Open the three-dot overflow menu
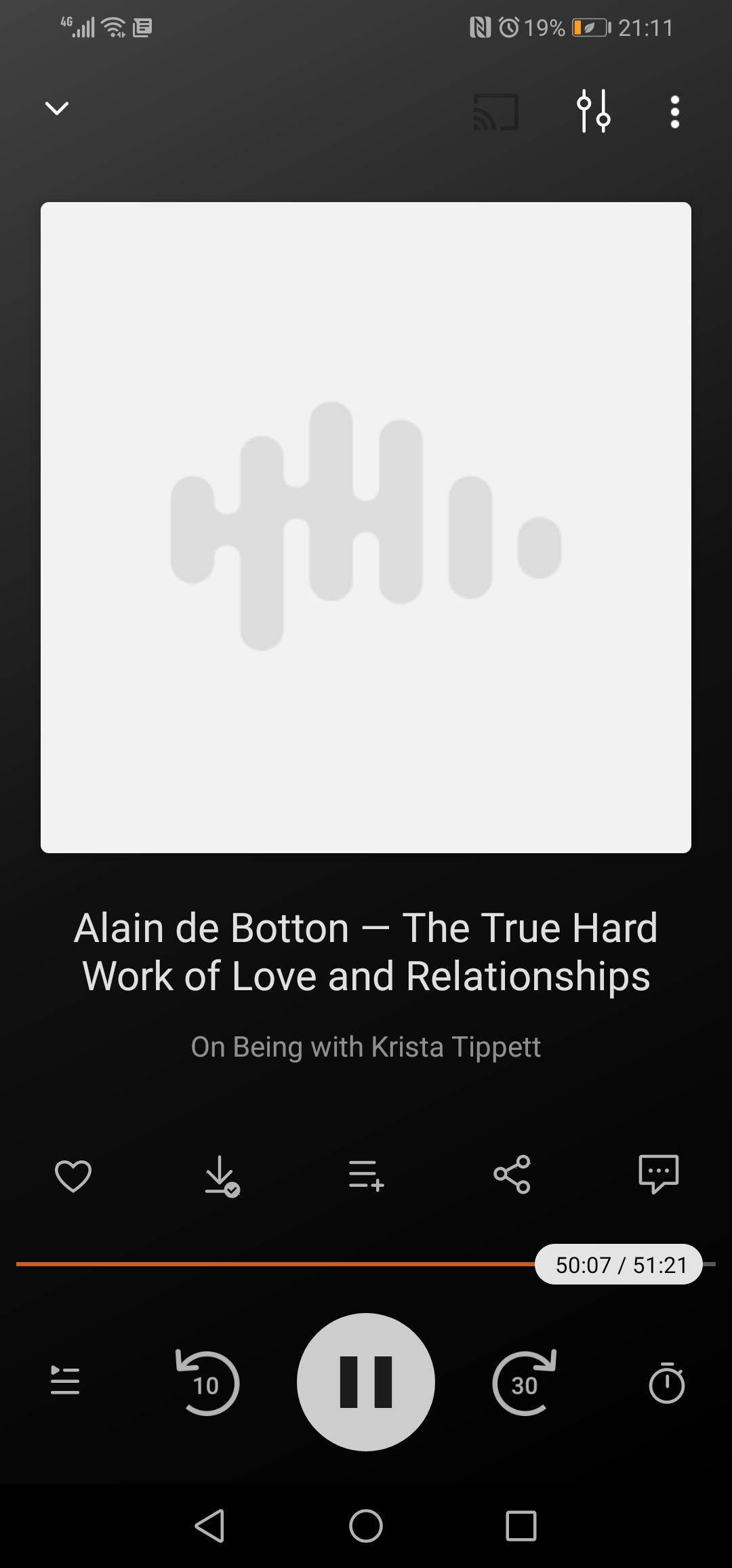732x1568 pixels. 674,112
